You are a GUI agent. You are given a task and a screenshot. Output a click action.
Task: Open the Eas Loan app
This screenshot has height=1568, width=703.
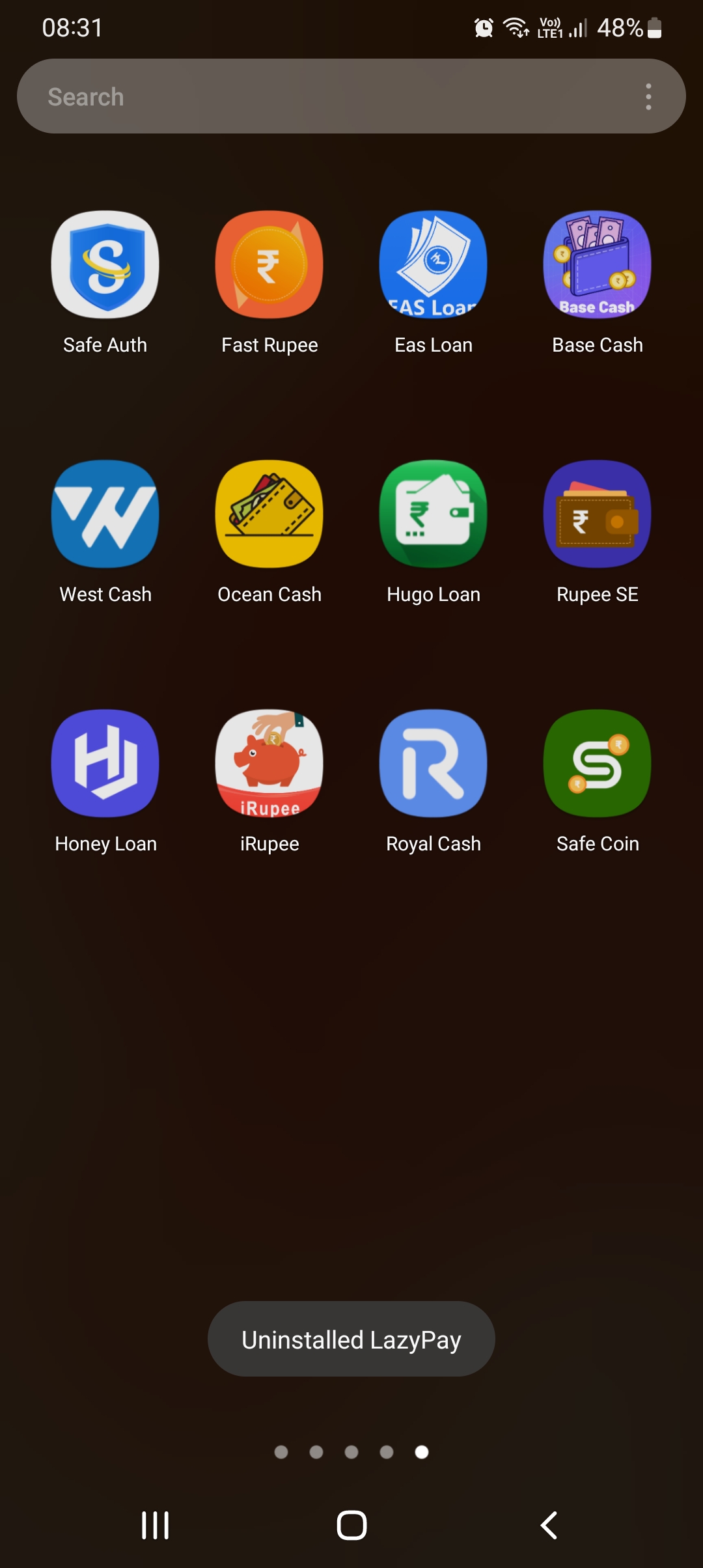(434, 264)
